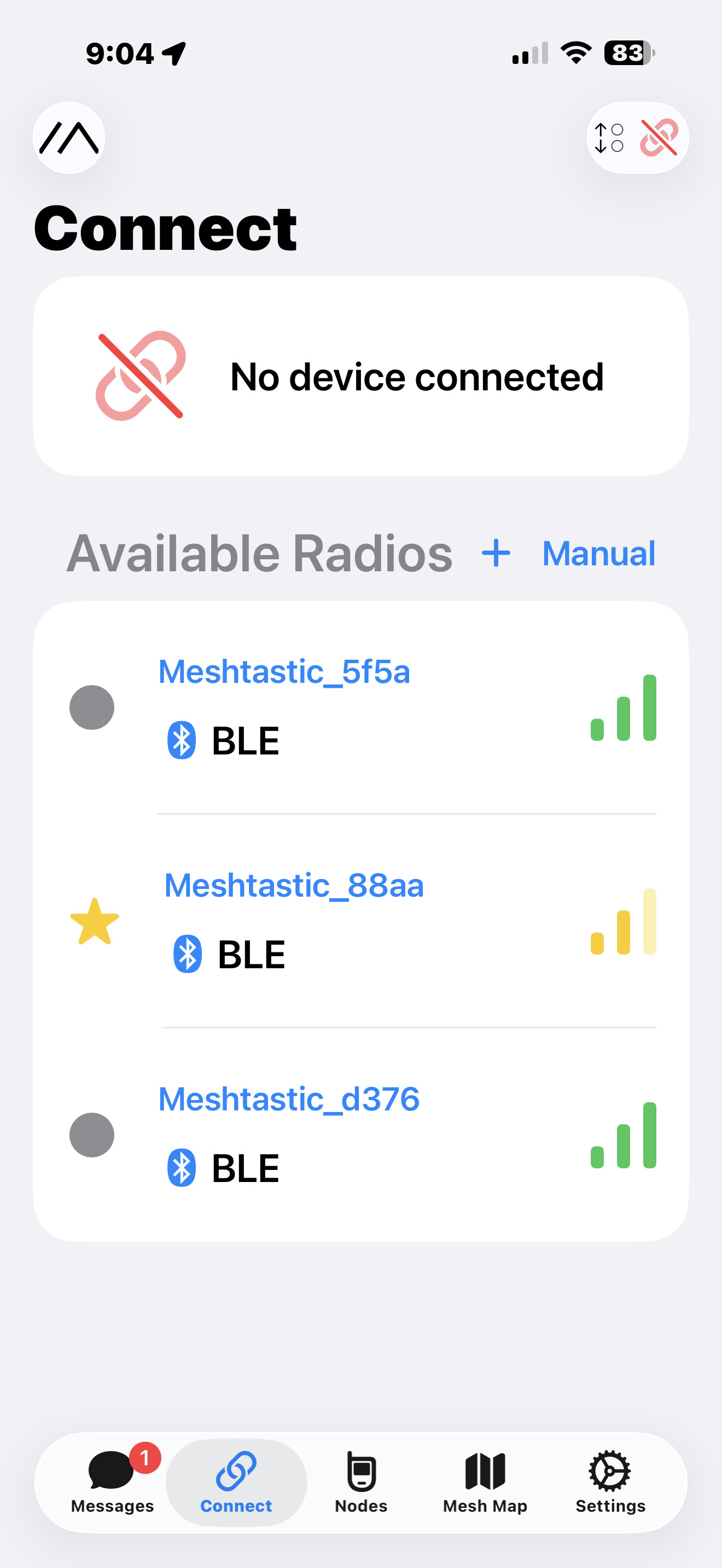Select the favorited Meshtastic_88aa radio
This screenshot has width=722, height=1568.
coord(293,886)
